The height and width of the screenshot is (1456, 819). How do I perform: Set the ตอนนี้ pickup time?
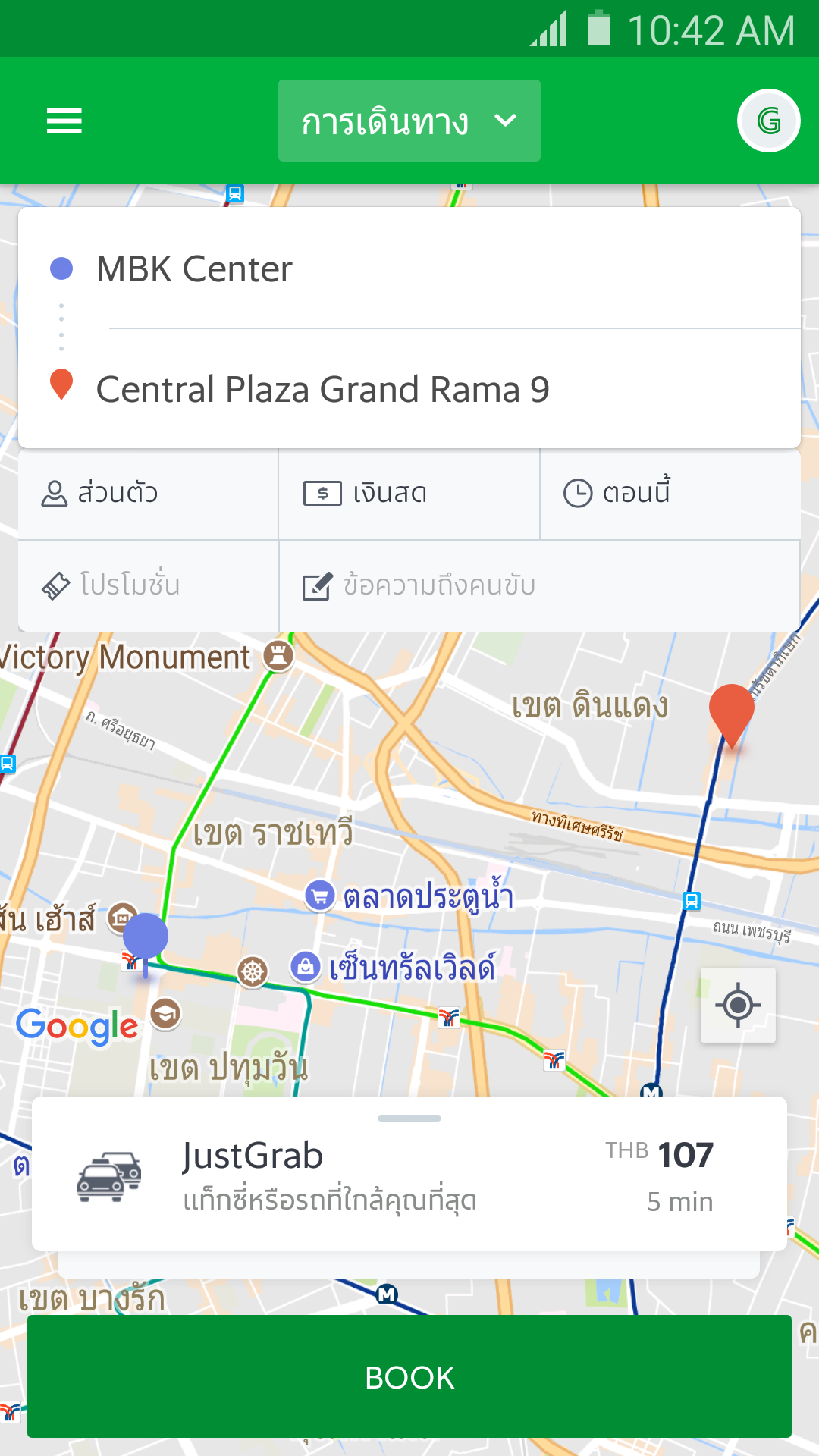coord(670,494)
